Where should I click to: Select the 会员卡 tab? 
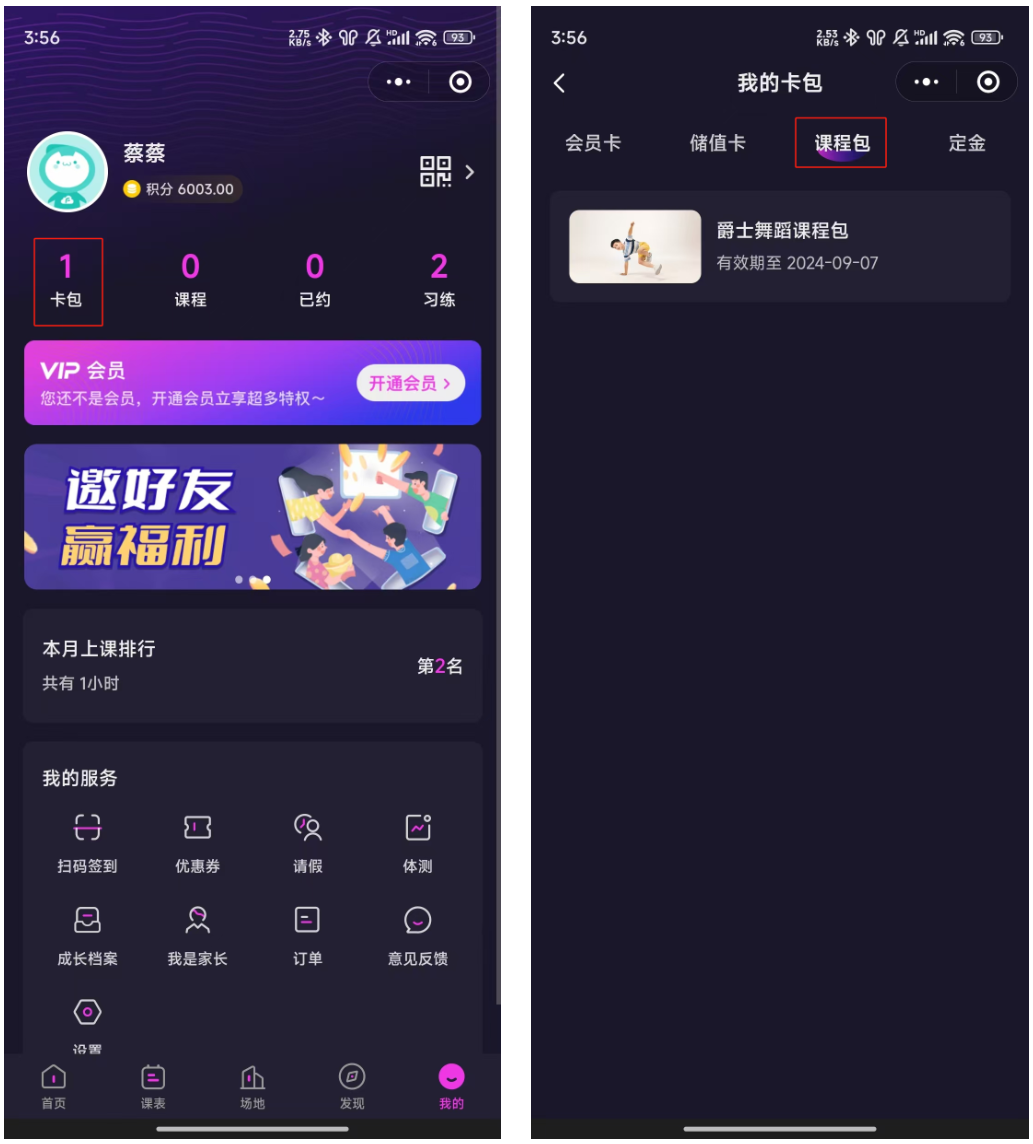point(593,143)
